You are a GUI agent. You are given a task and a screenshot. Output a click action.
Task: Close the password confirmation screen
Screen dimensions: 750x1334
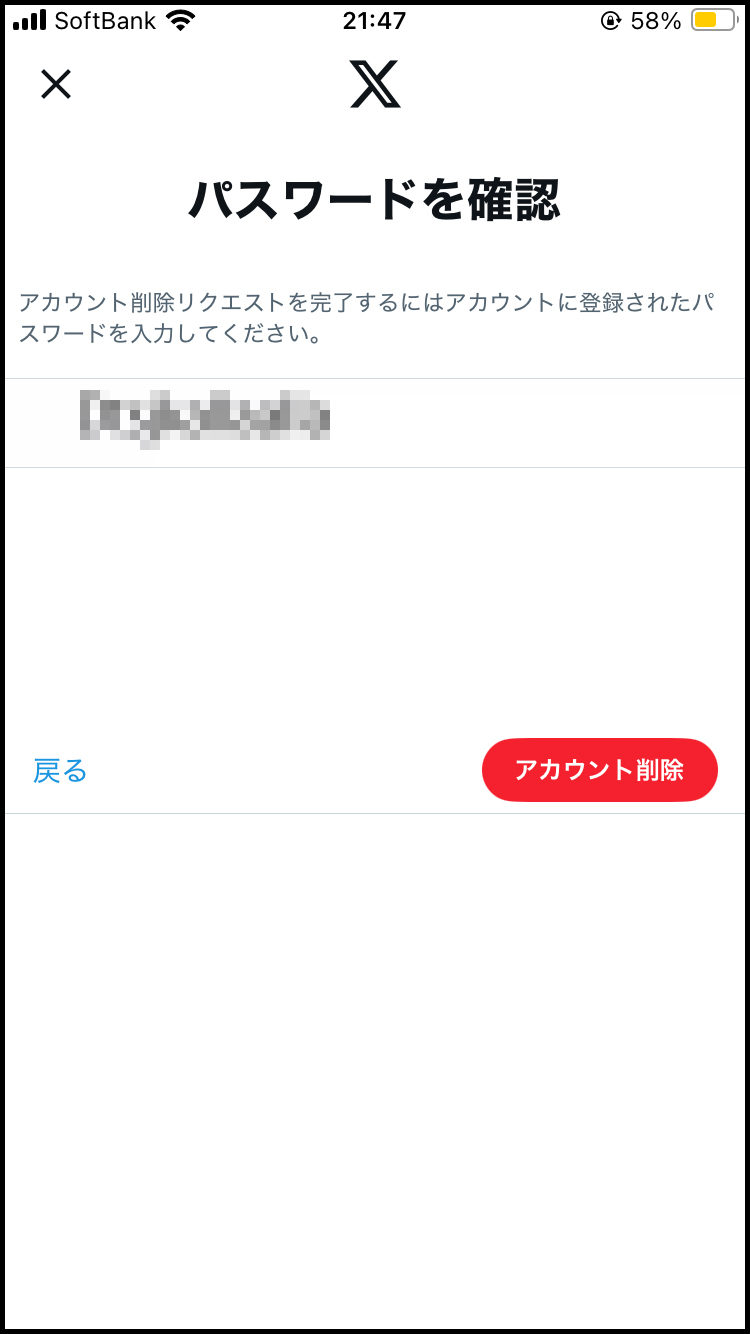(56, 84)
